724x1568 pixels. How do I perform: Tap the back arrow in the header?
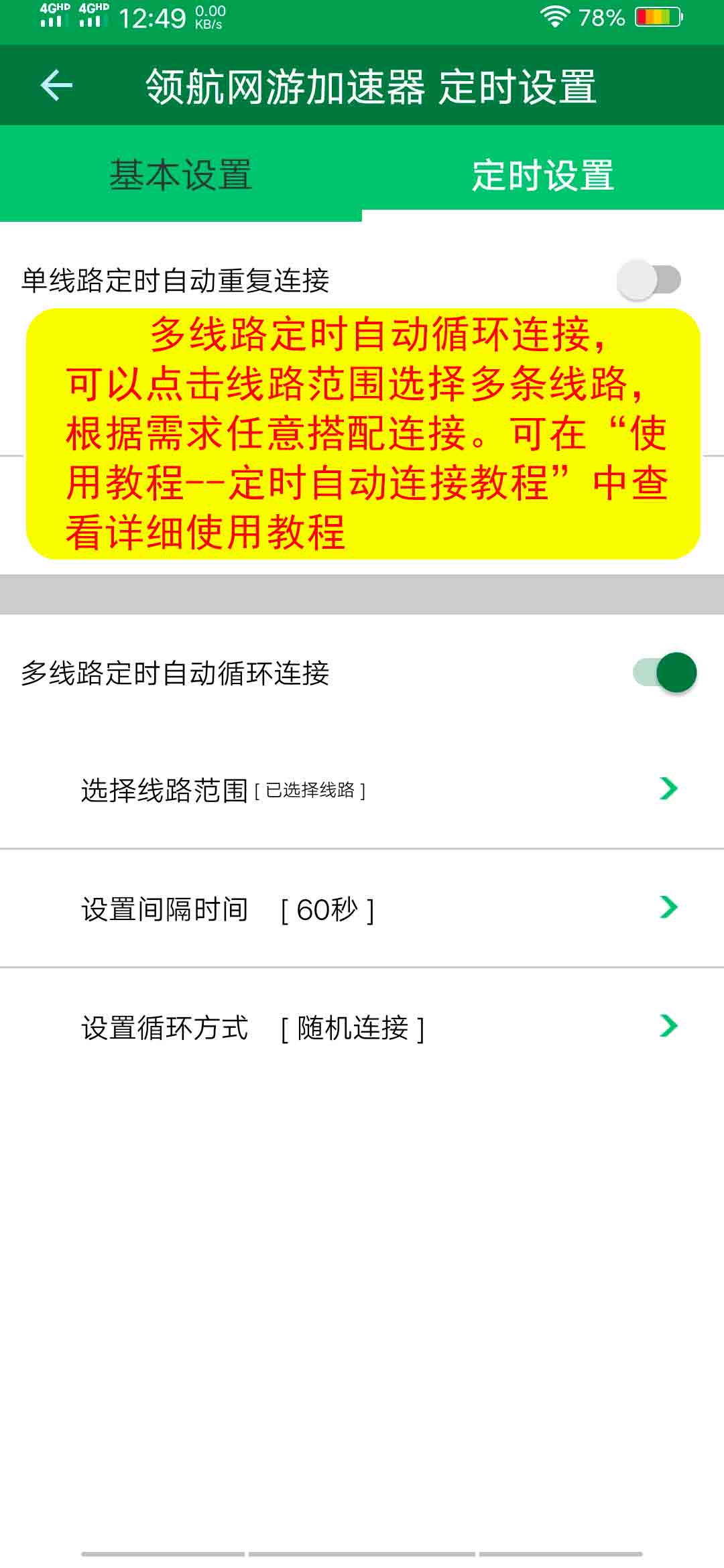(x=56, y=85)
